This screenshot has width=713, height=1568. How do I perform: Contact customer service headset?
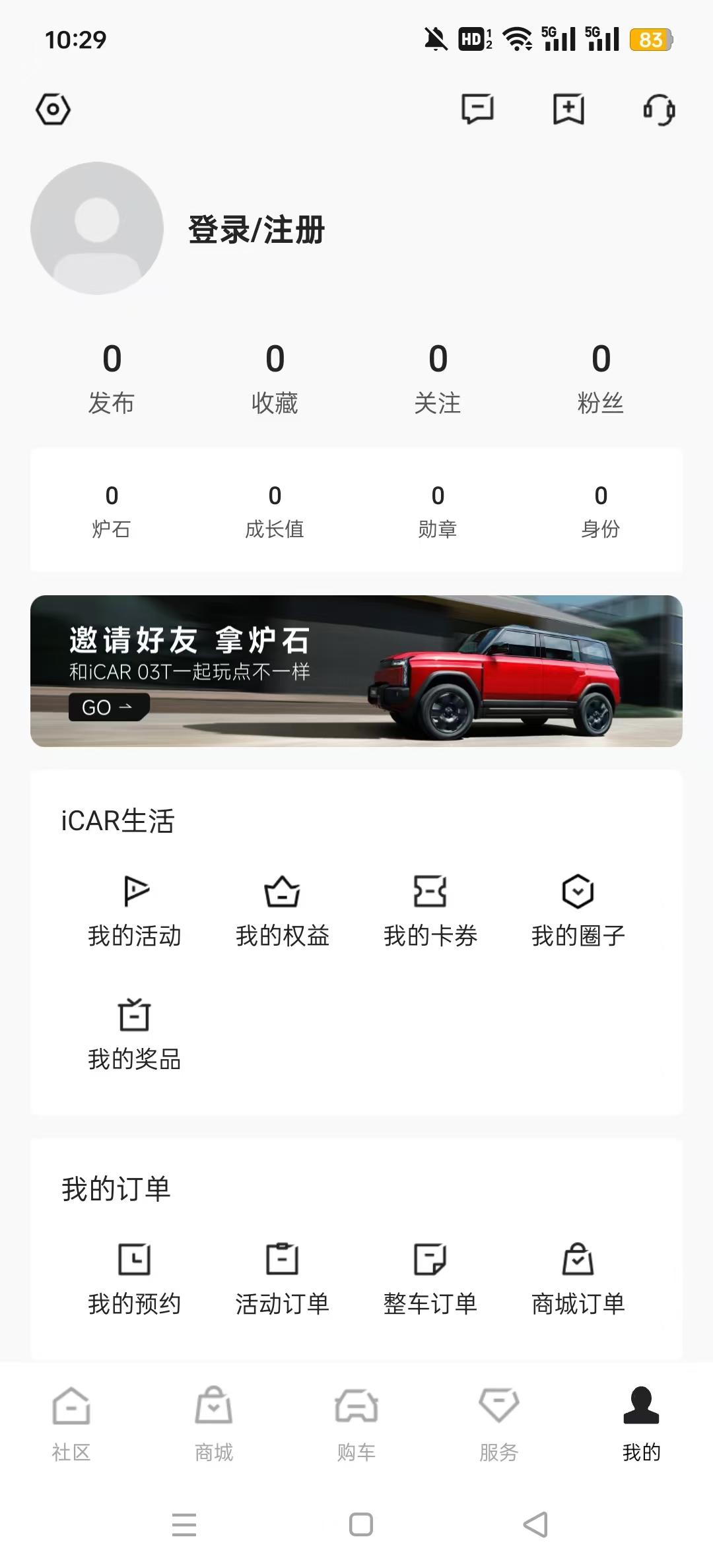659,110
